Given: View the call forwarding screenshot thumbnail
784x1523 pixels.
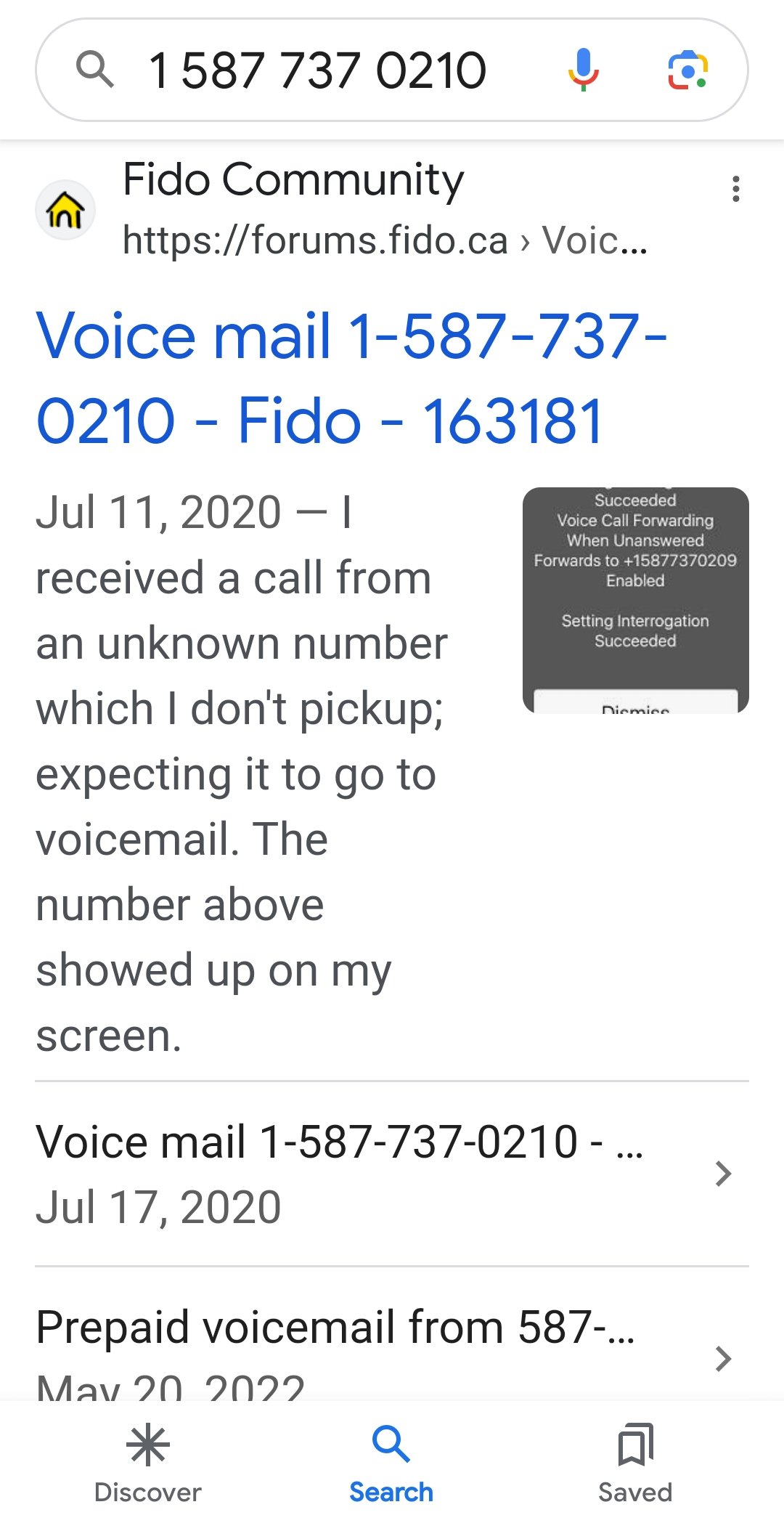Looking at the screenshot, I should point(635,600).
